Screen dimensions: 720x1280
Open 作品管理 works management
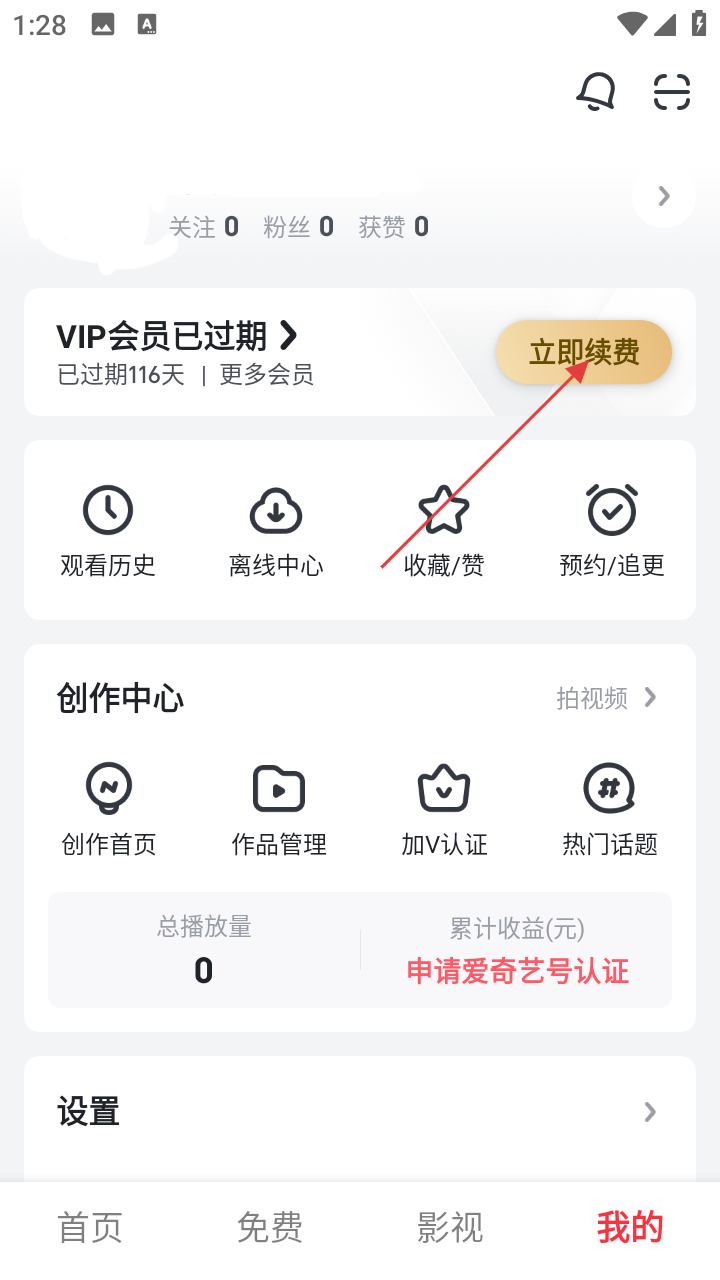(279, 810)
